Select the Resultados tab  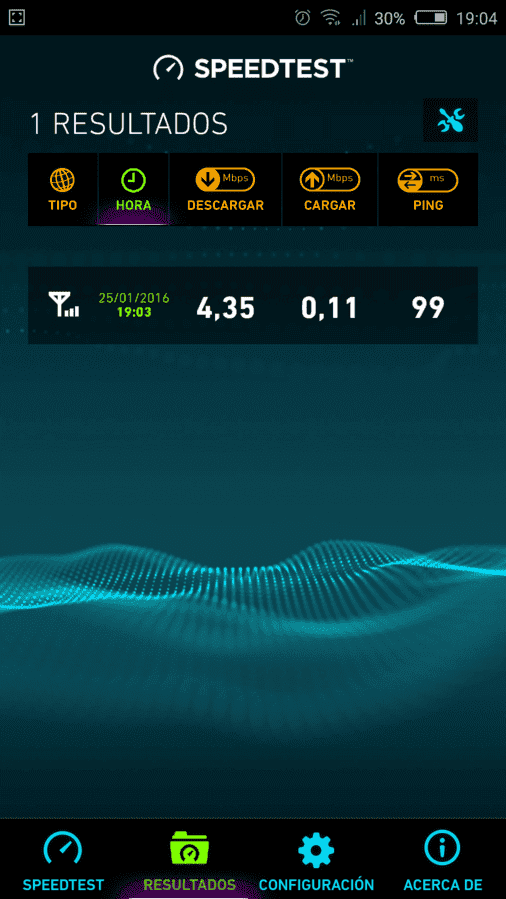click(x=189, y=859)
